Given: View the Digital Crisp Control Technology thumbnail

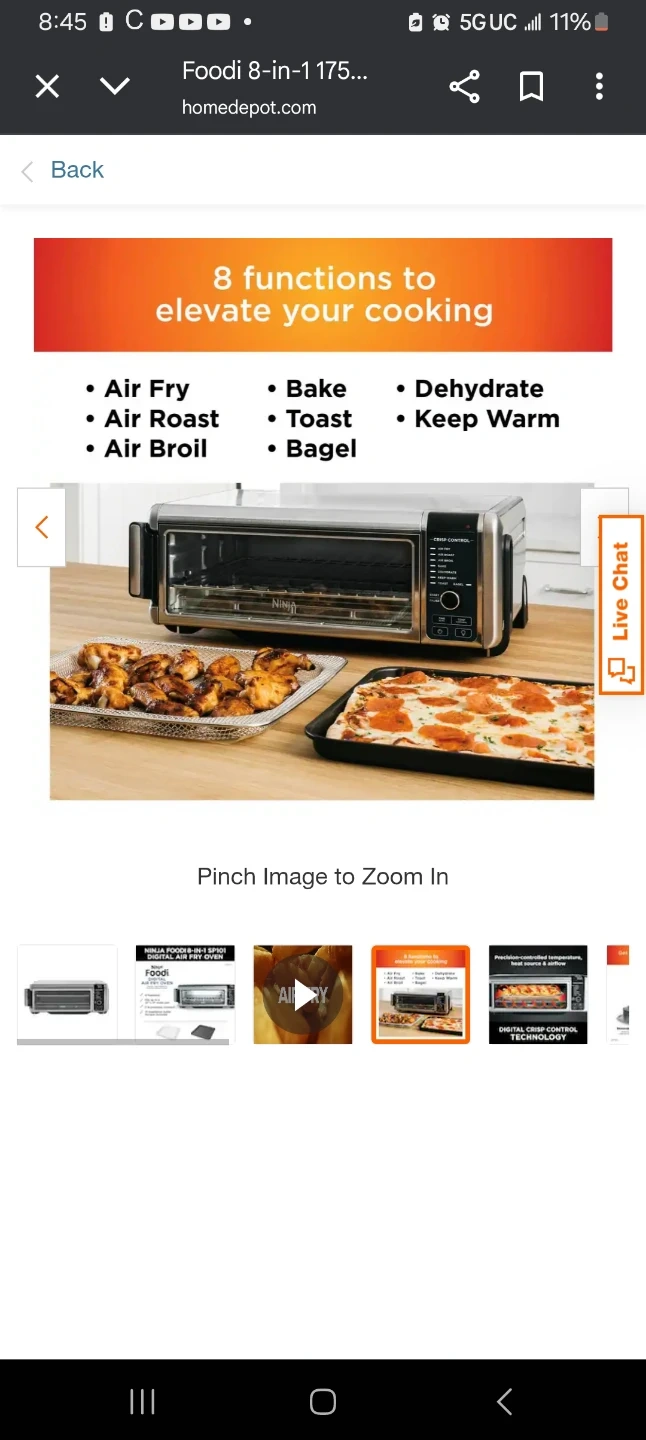Looking at the screenshot, I should (x=538, y=994).
